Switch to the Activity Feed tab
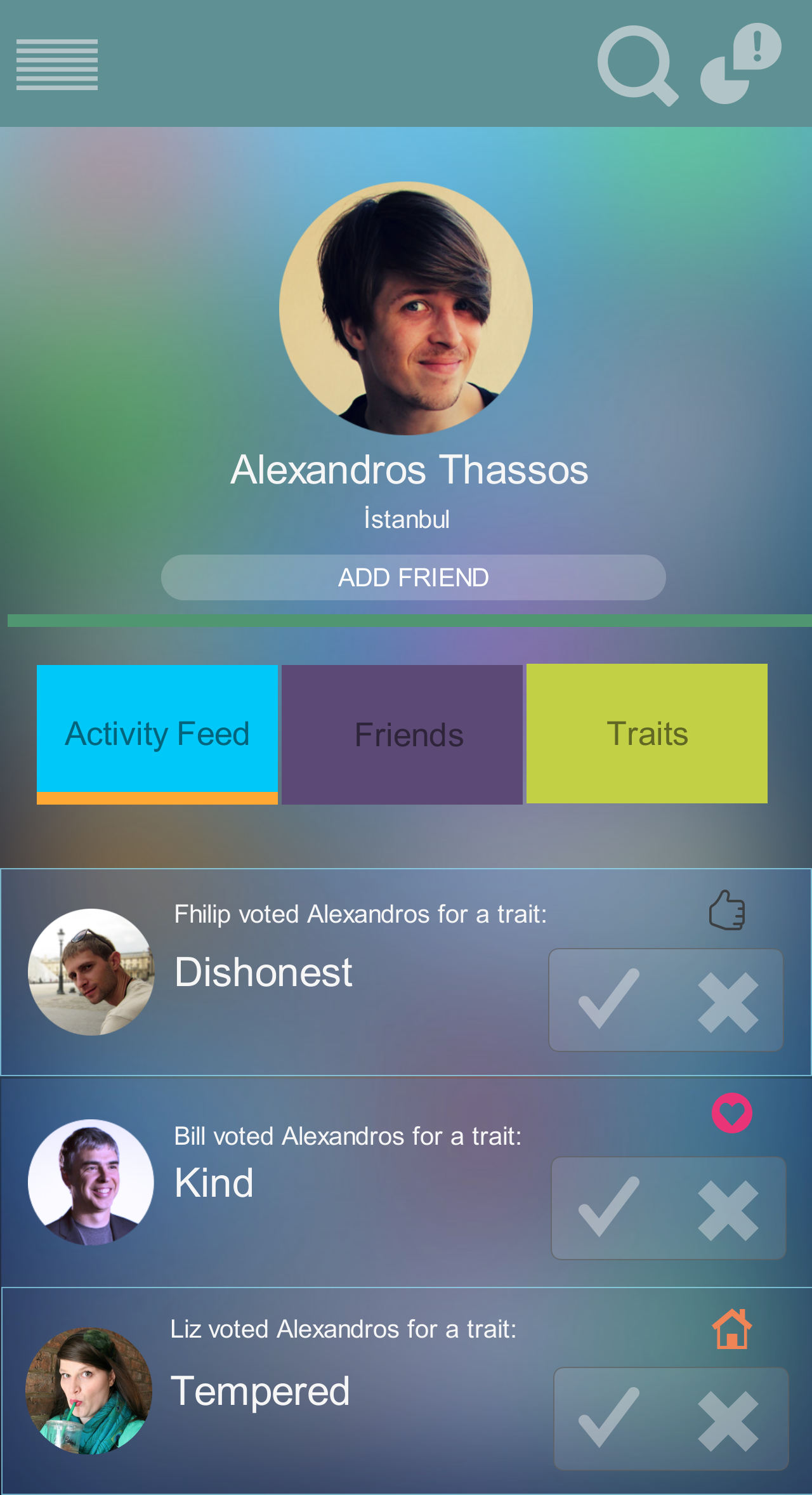Screen dimensions: 812x1495 click(x=157, y=734)
